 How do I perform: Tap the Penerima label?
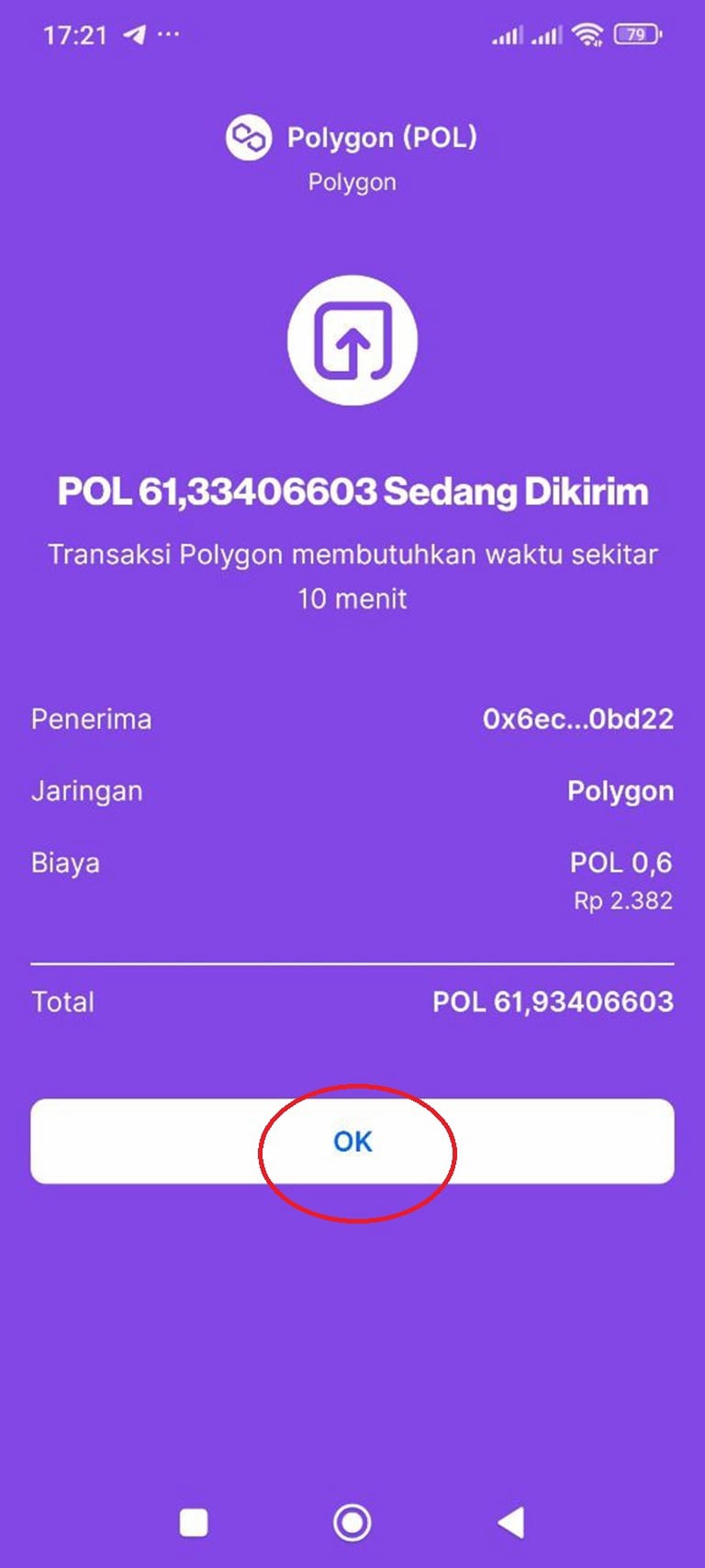tap(92, 719)
